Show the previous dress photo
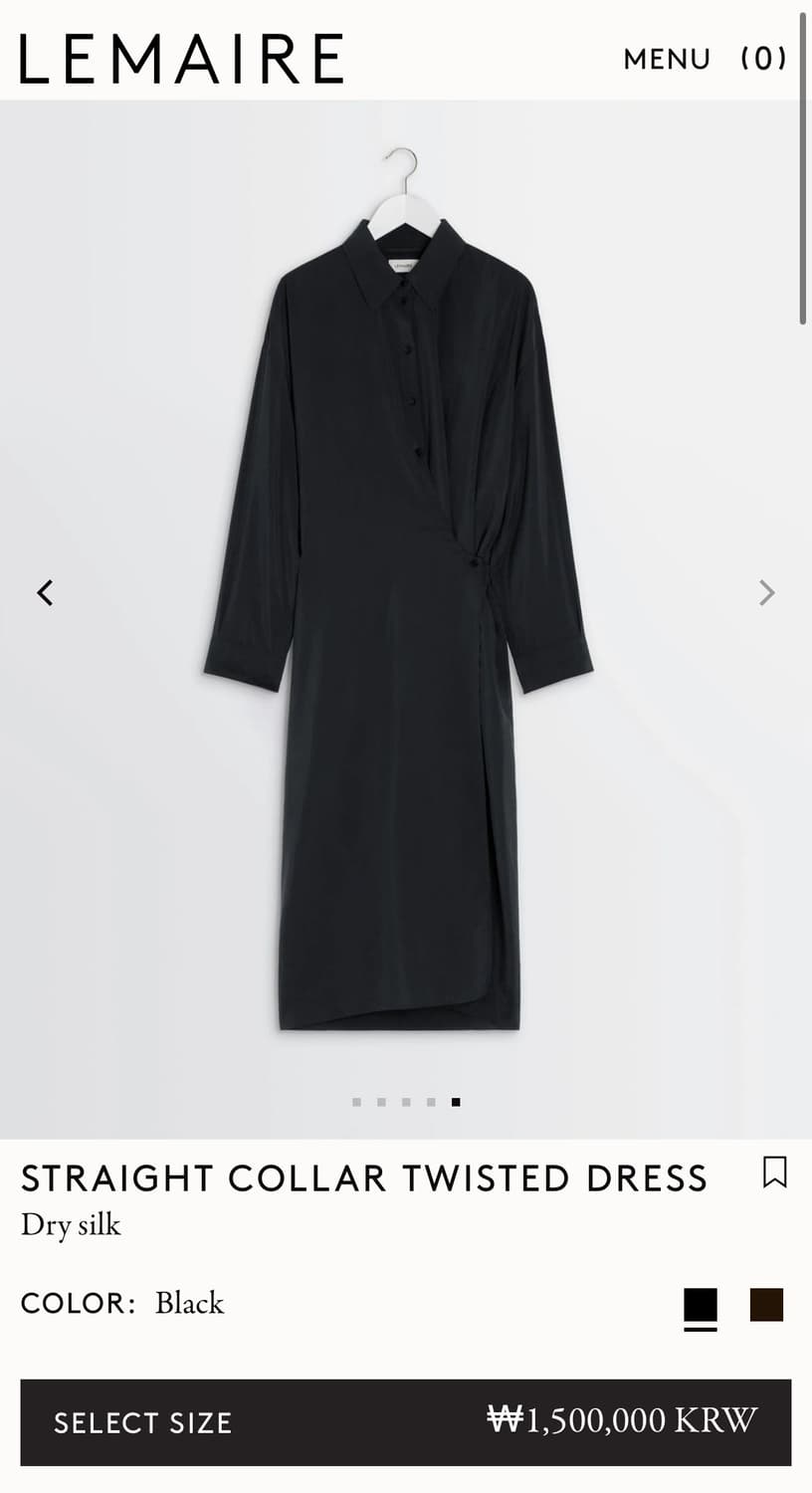The image size is (812, 1493). (x=45, y=593)
